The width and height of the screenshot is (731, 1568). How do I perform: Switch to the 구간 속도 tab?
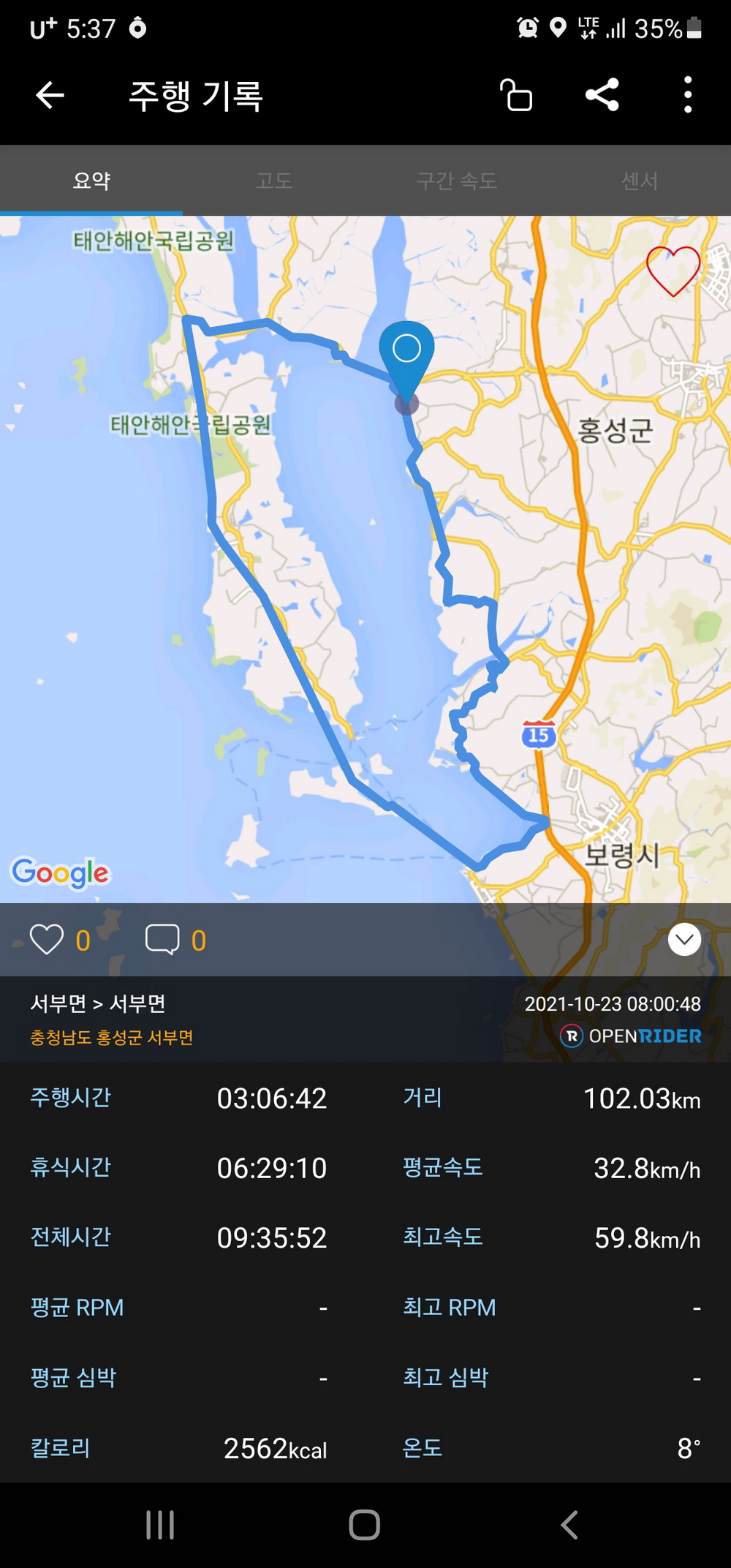pos(457,181)
